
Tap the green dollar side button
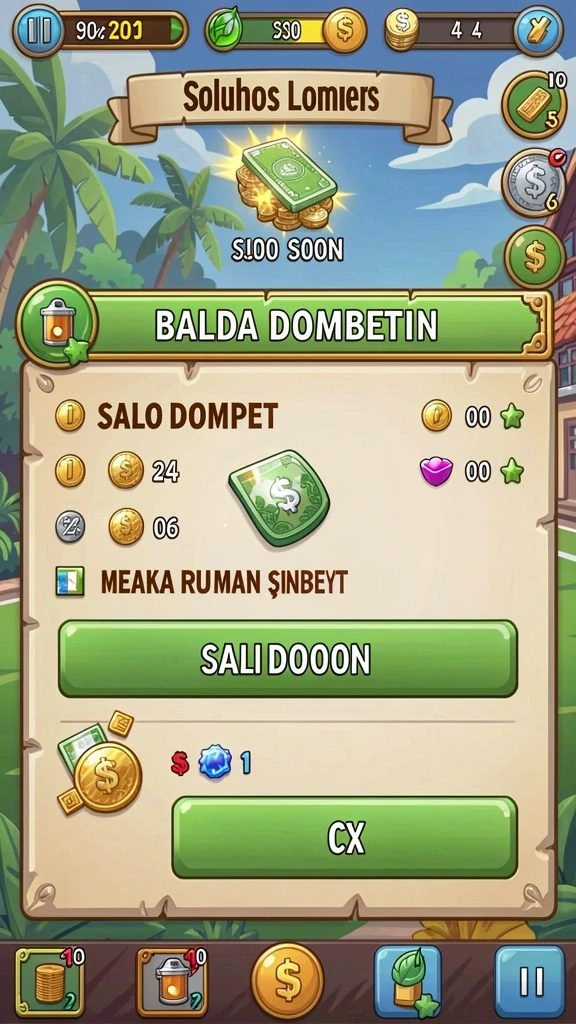(x=535, y=257)
